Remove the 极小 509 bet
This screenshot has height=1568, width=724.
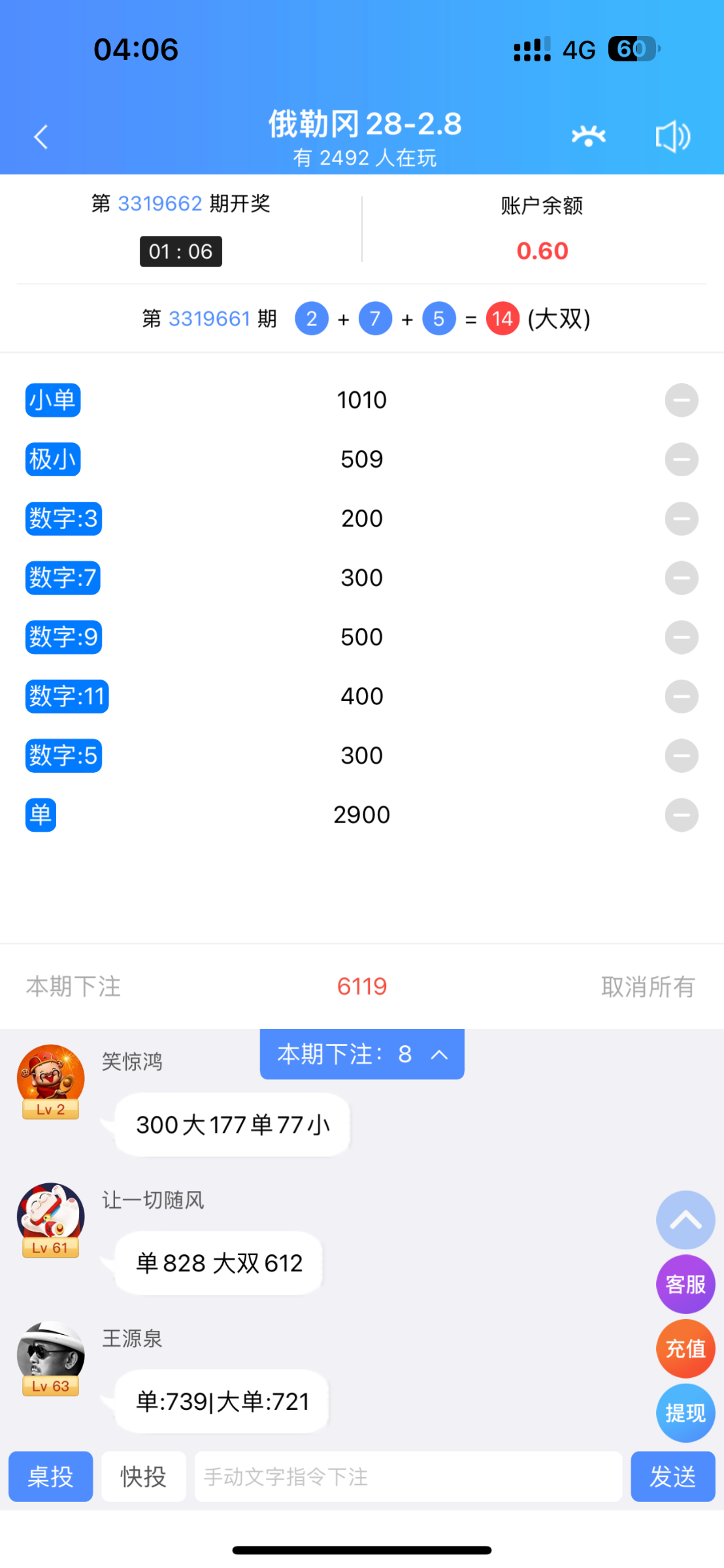[682, 459]
